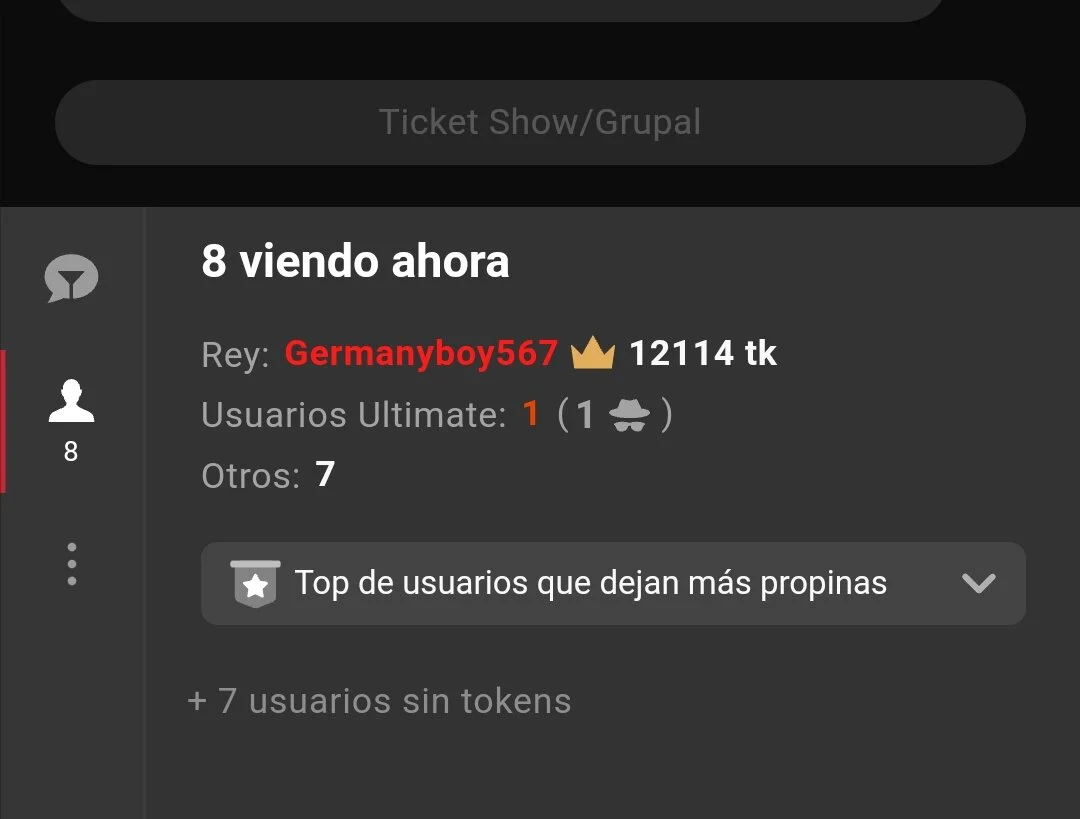
Task: Select the viewers tab showing 8
Action: pyautogui.click(x=71, y=420)
